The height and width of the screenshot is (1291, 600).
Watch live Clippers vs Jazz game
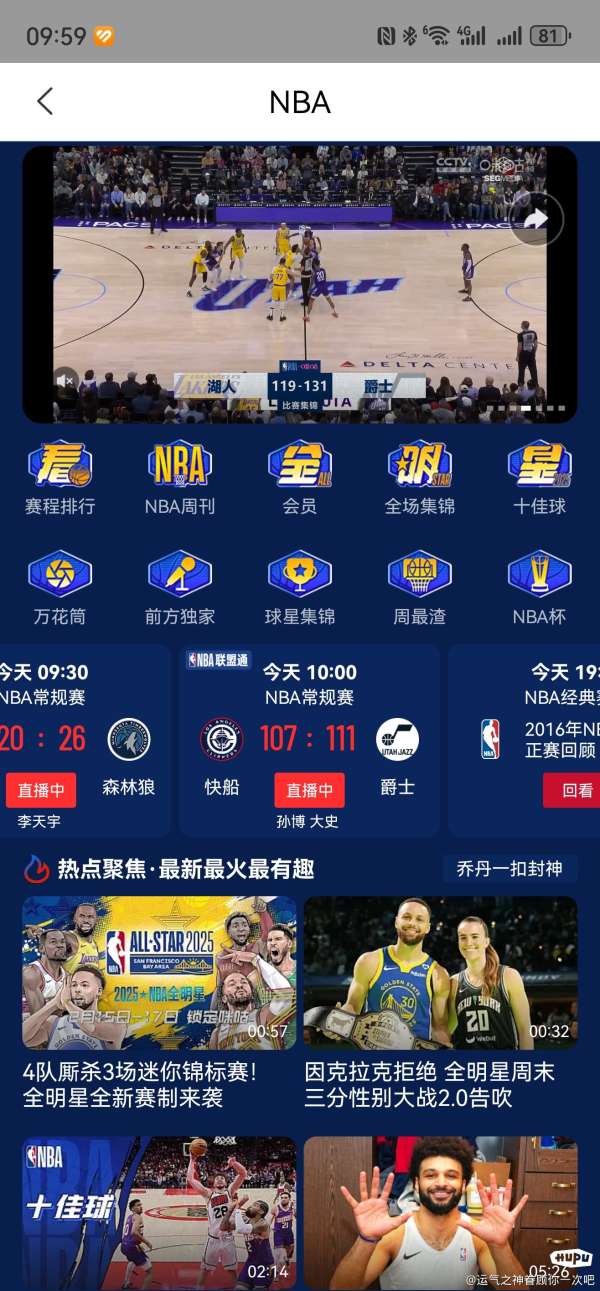click(310, 790)
